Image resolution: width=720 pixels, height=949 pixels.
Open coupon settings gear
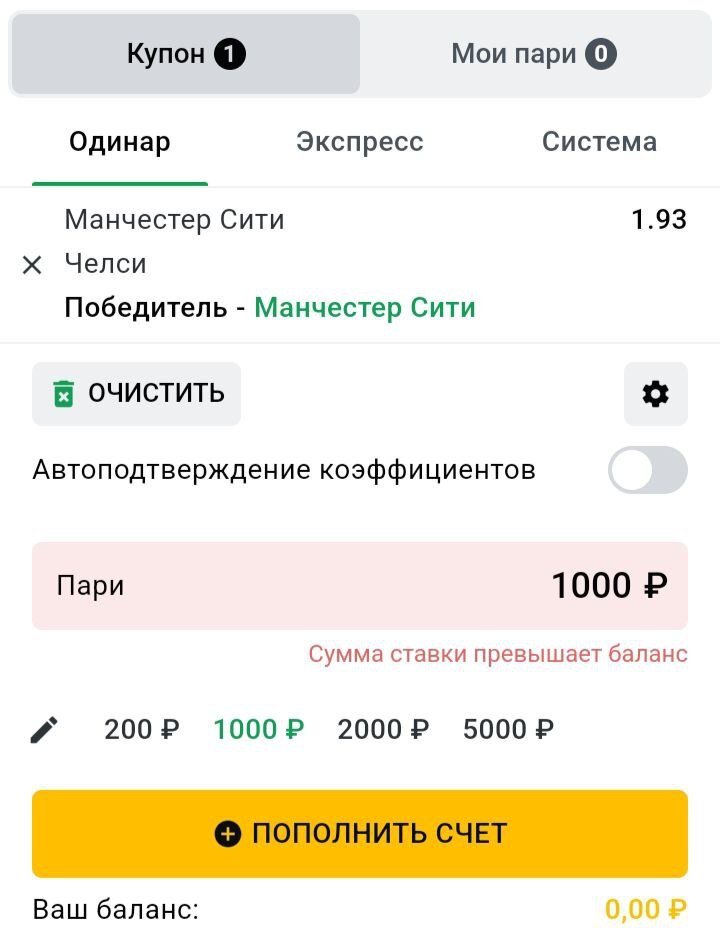click(655, 394)
